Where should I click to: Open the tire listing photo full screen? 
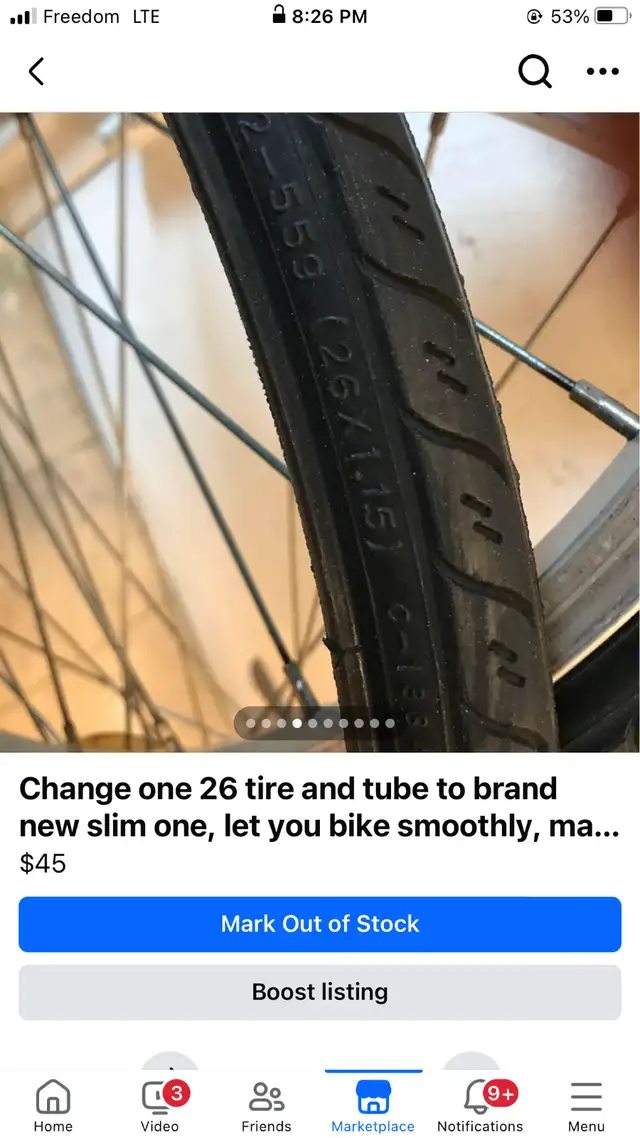pos(320,432)
